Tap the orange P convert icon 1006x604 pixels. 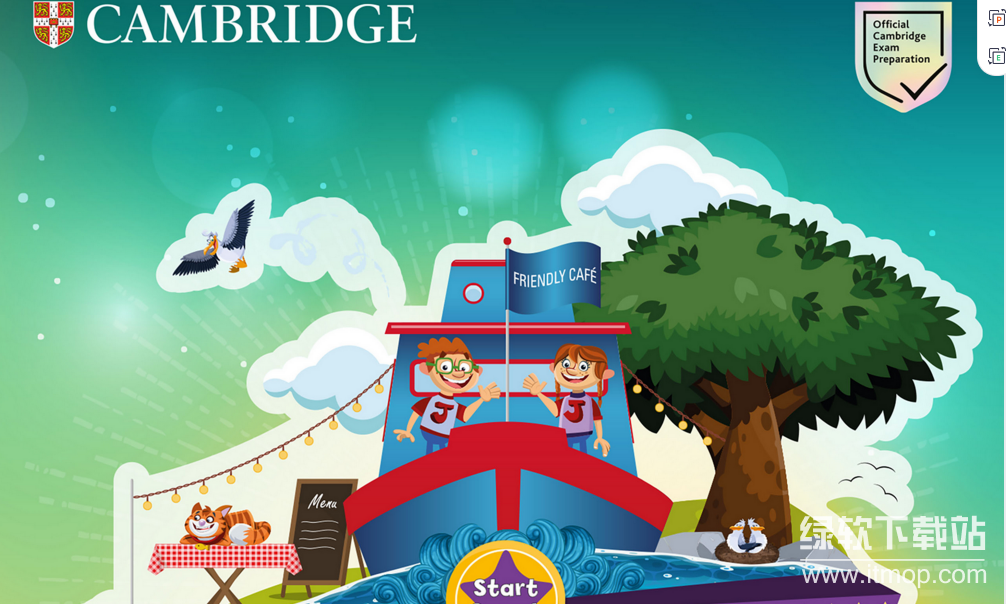pyautogui.click(x=996, y=18)
